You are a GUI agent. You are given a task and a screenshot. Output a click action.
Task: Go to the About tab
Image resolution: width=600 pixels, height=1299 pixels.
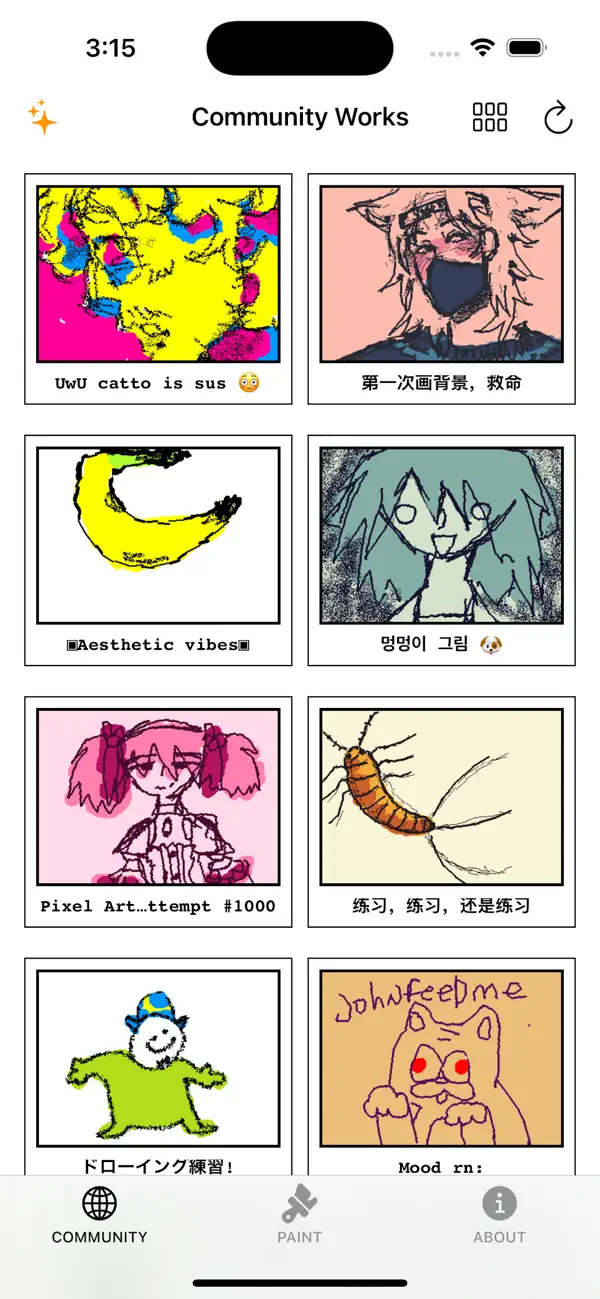tap(499, 1215)
